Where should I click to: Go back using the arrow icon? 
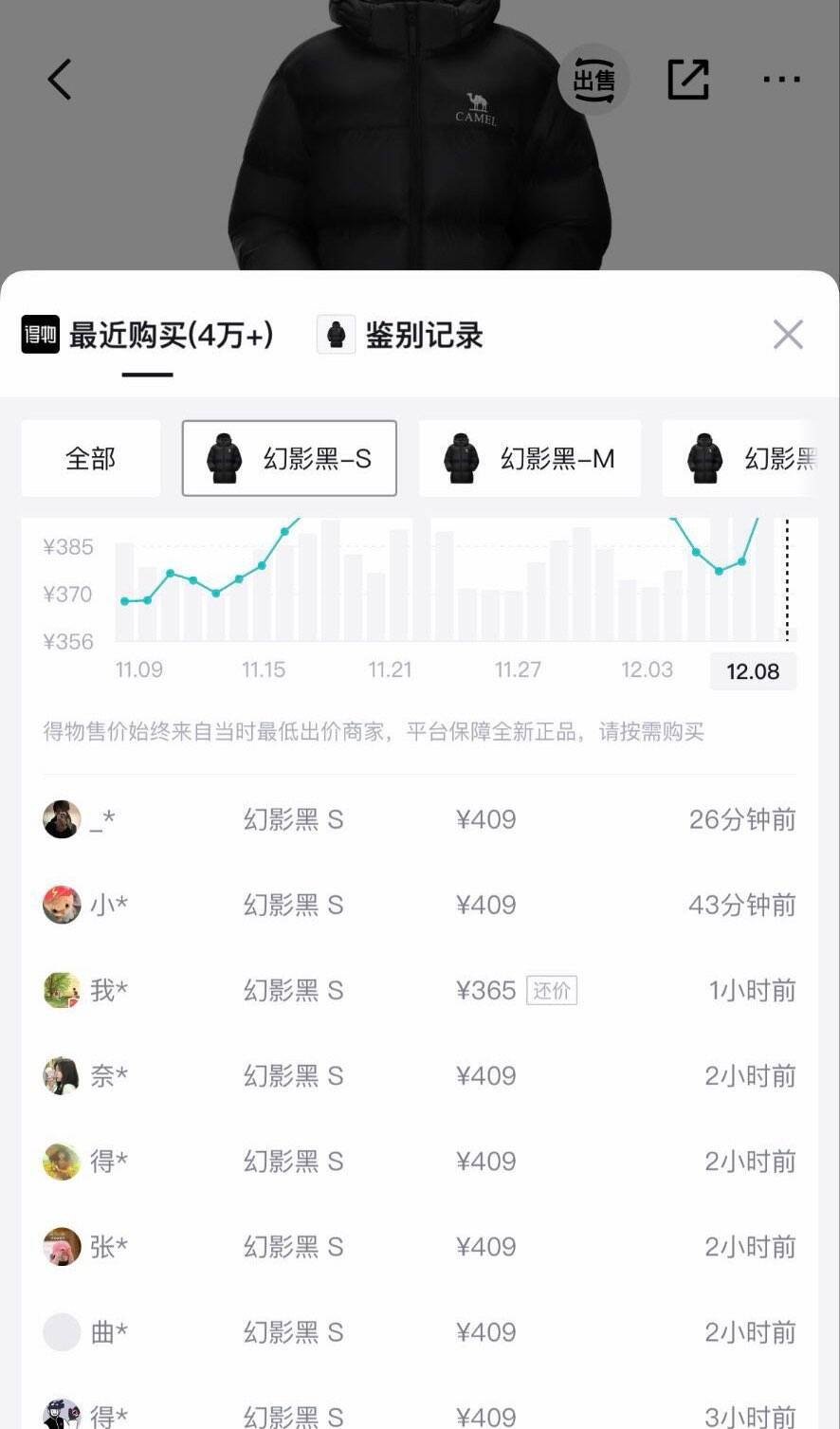60,80
